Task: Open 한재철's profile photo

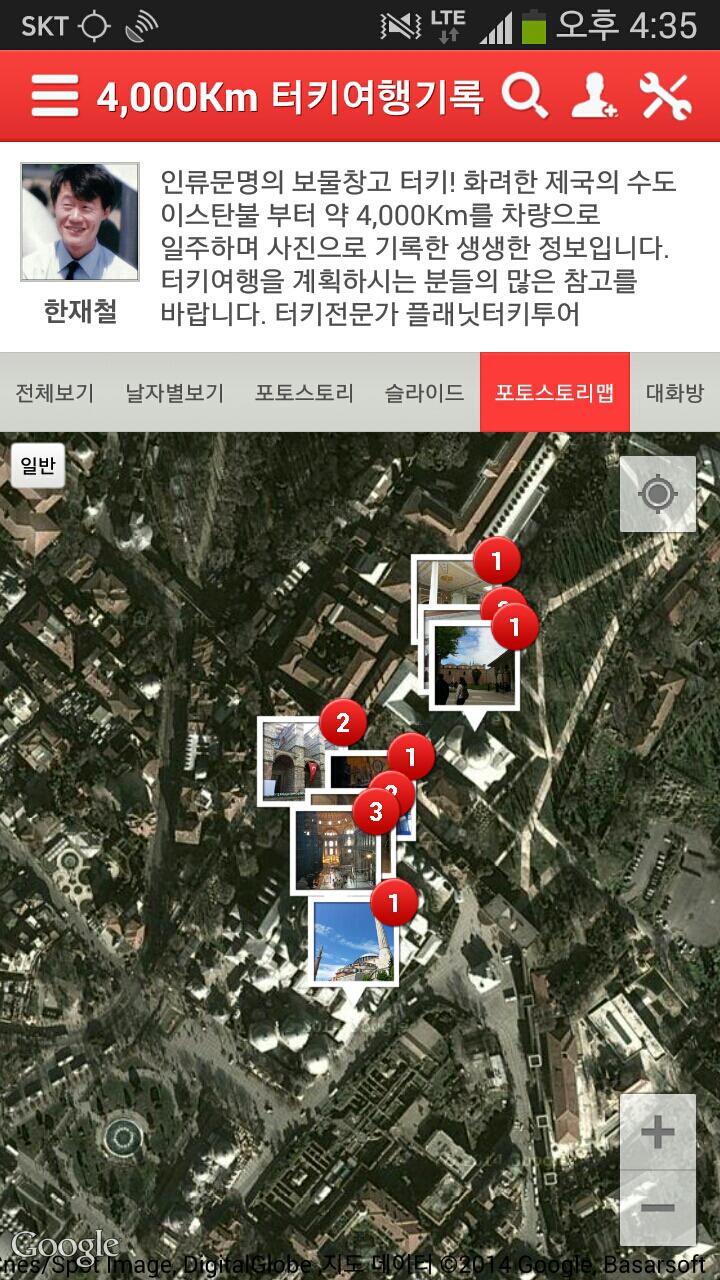Action: click(80, 222)
